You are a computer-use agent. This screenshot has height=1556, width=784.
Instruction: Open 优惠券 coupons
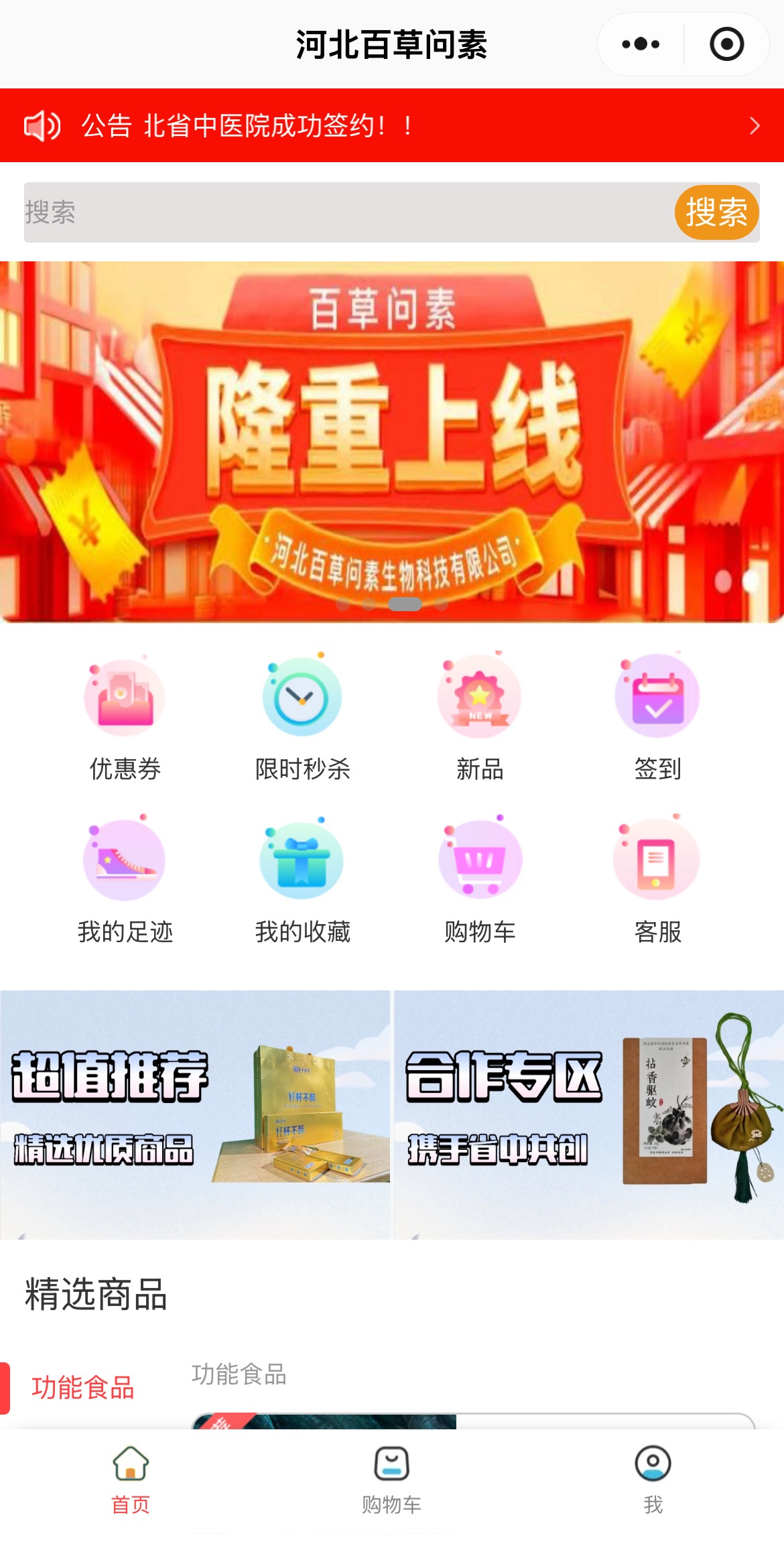point(125,717)
